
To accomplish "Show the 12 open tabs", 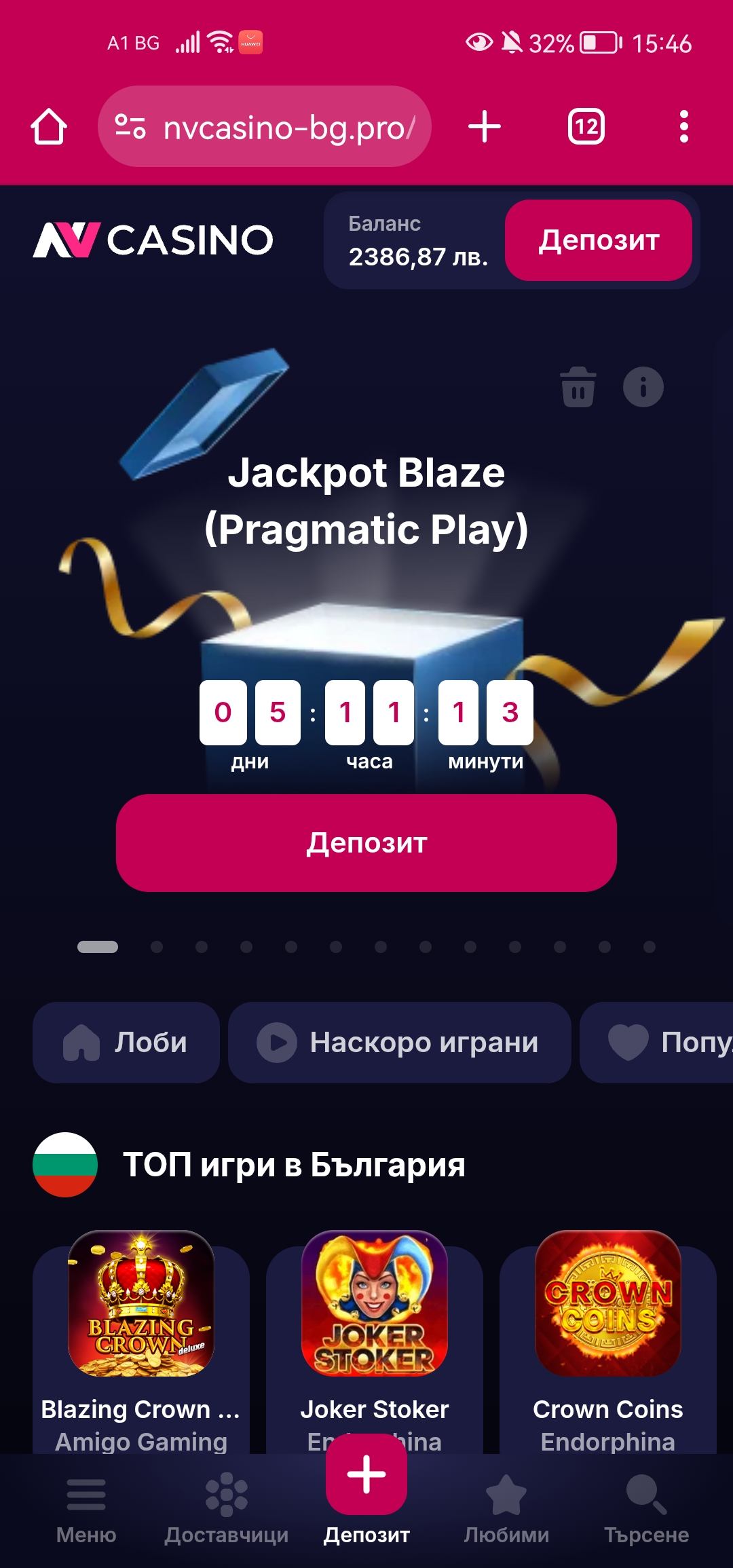I will pyautogui.click(x=586, y=127).
